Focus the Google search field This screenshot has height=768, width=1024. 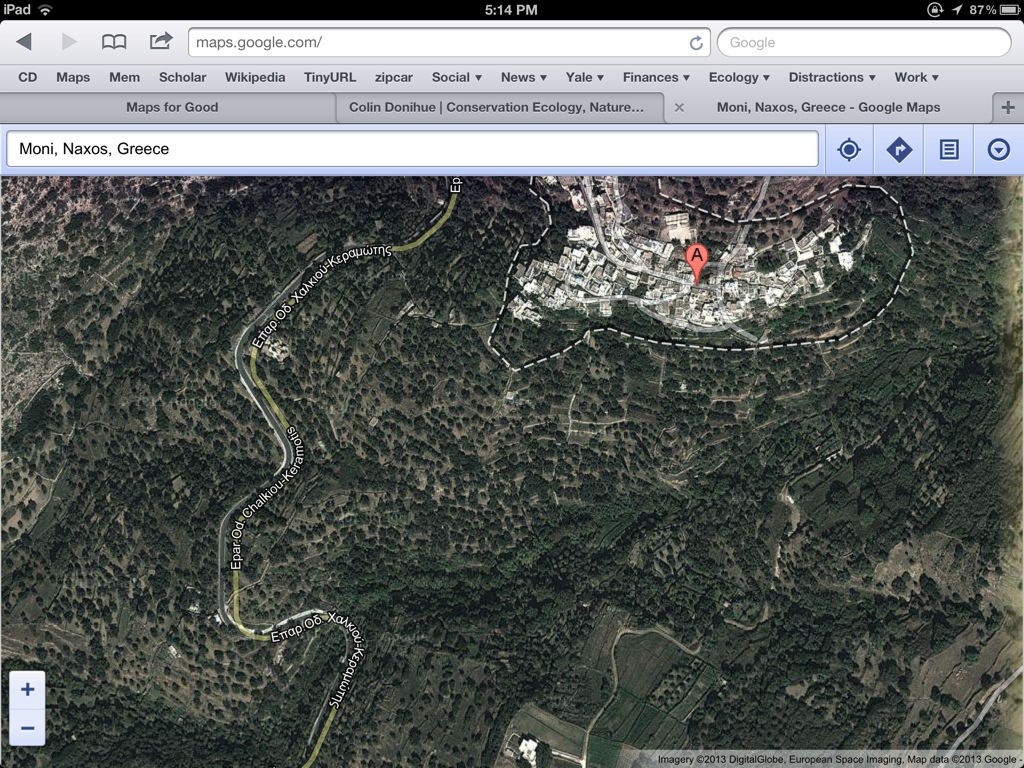click(864, 42)
